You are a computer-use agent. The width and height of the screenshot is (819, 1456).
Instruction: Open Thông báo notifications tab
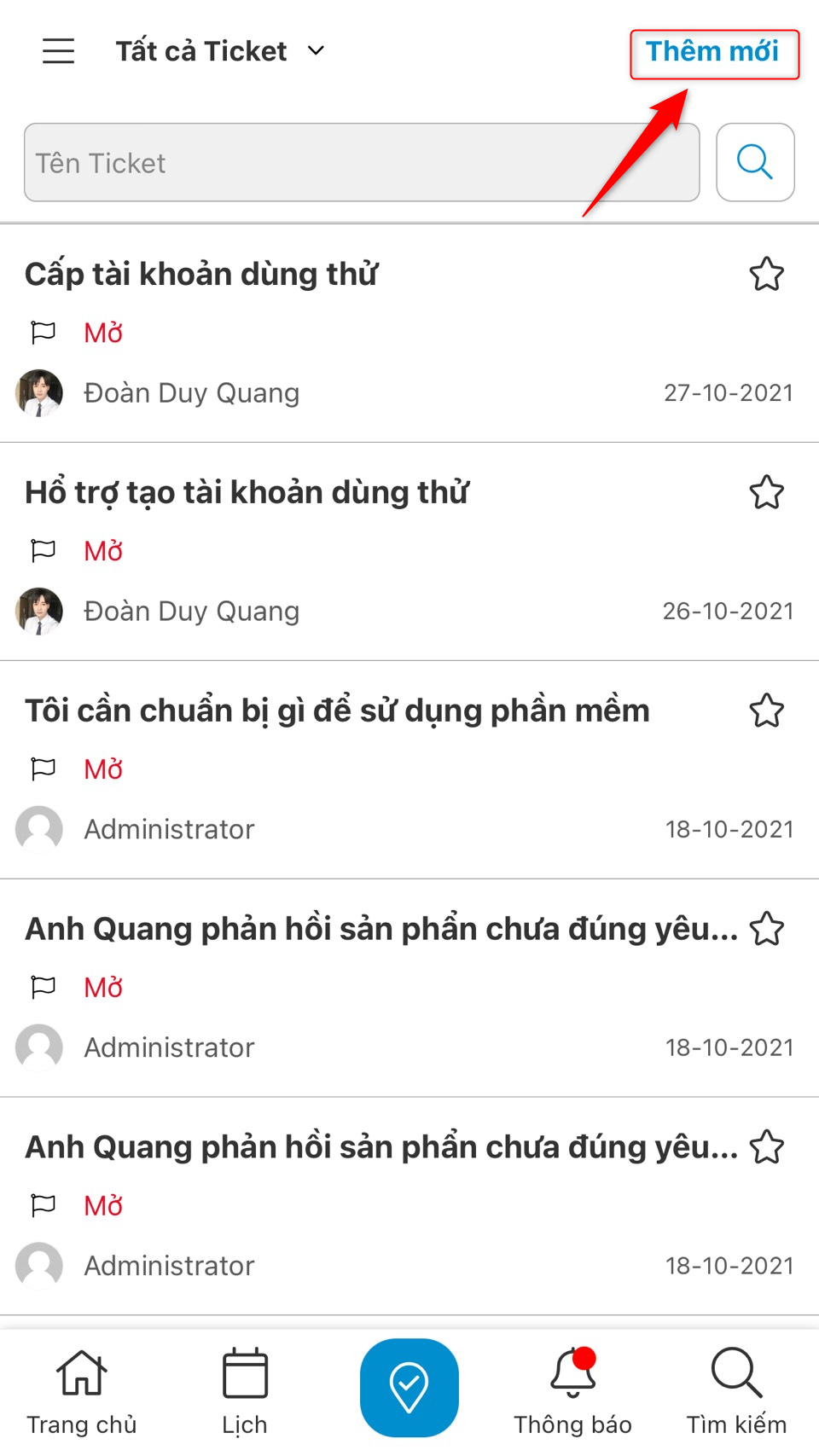click(x=572, y=1390)
